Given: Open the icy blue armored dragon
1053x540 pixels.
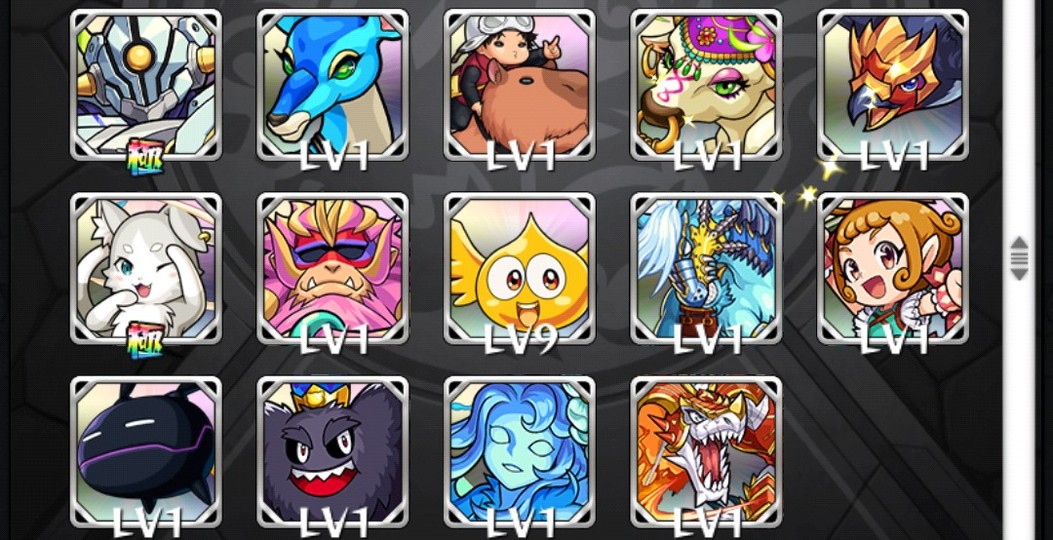Looking at the screenshot, I should pos(706,268).
